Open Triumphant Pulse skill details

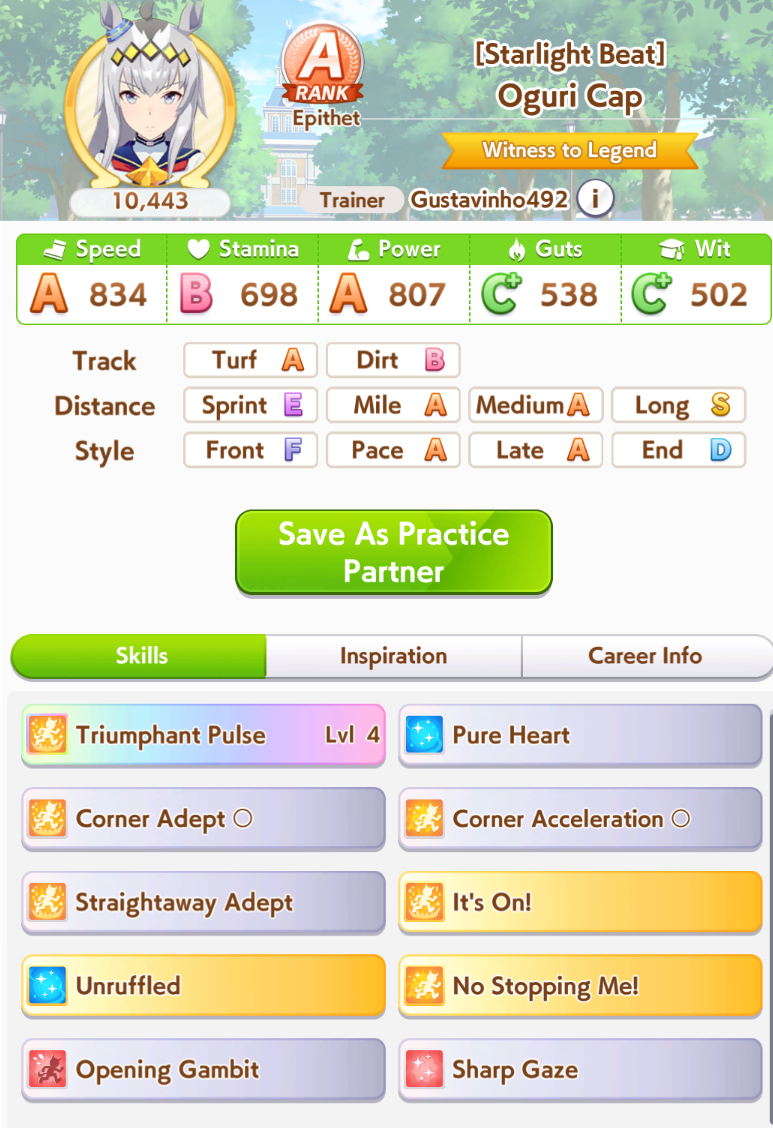point(203,735)
